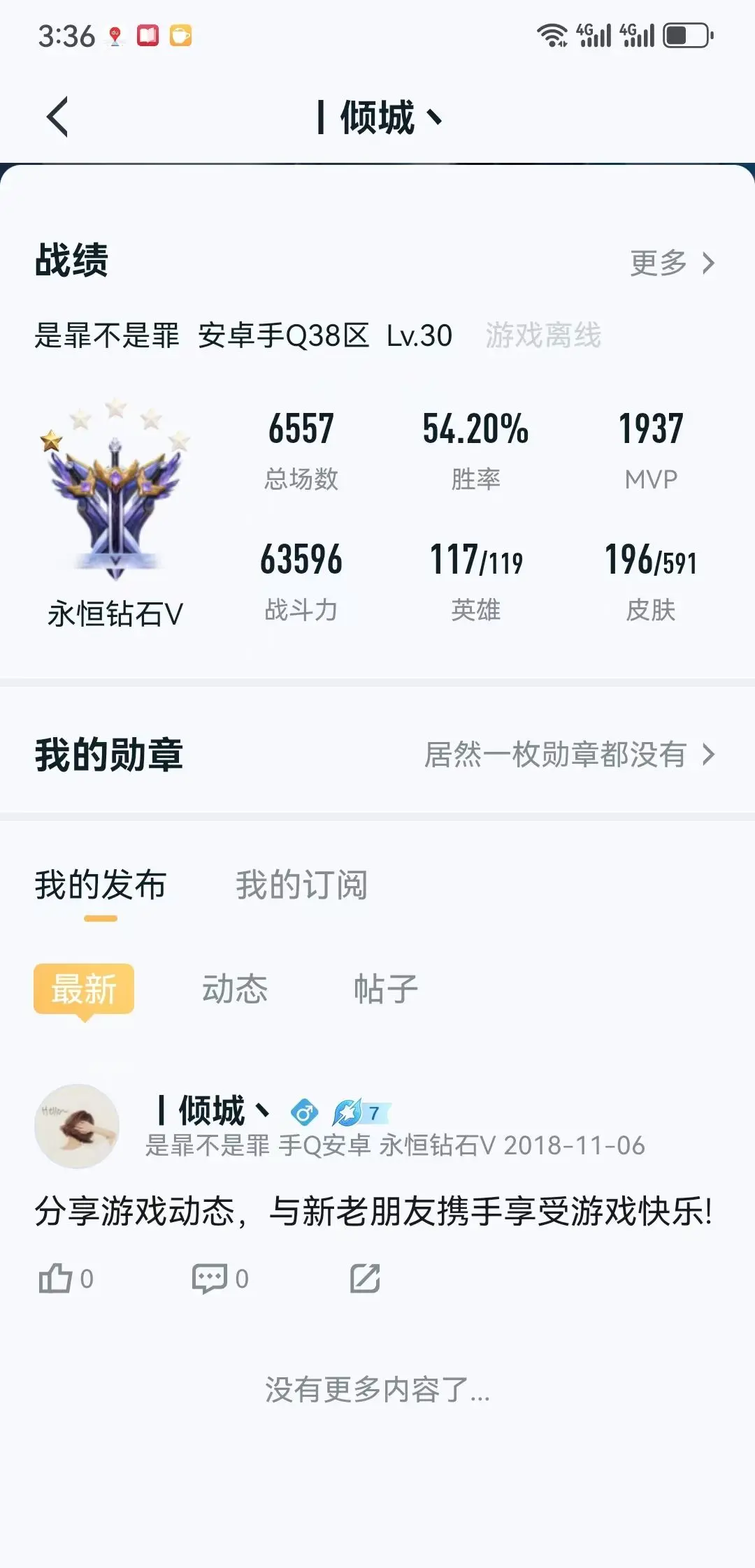Switch to the 我的订阅 tab

click(301, 885)
